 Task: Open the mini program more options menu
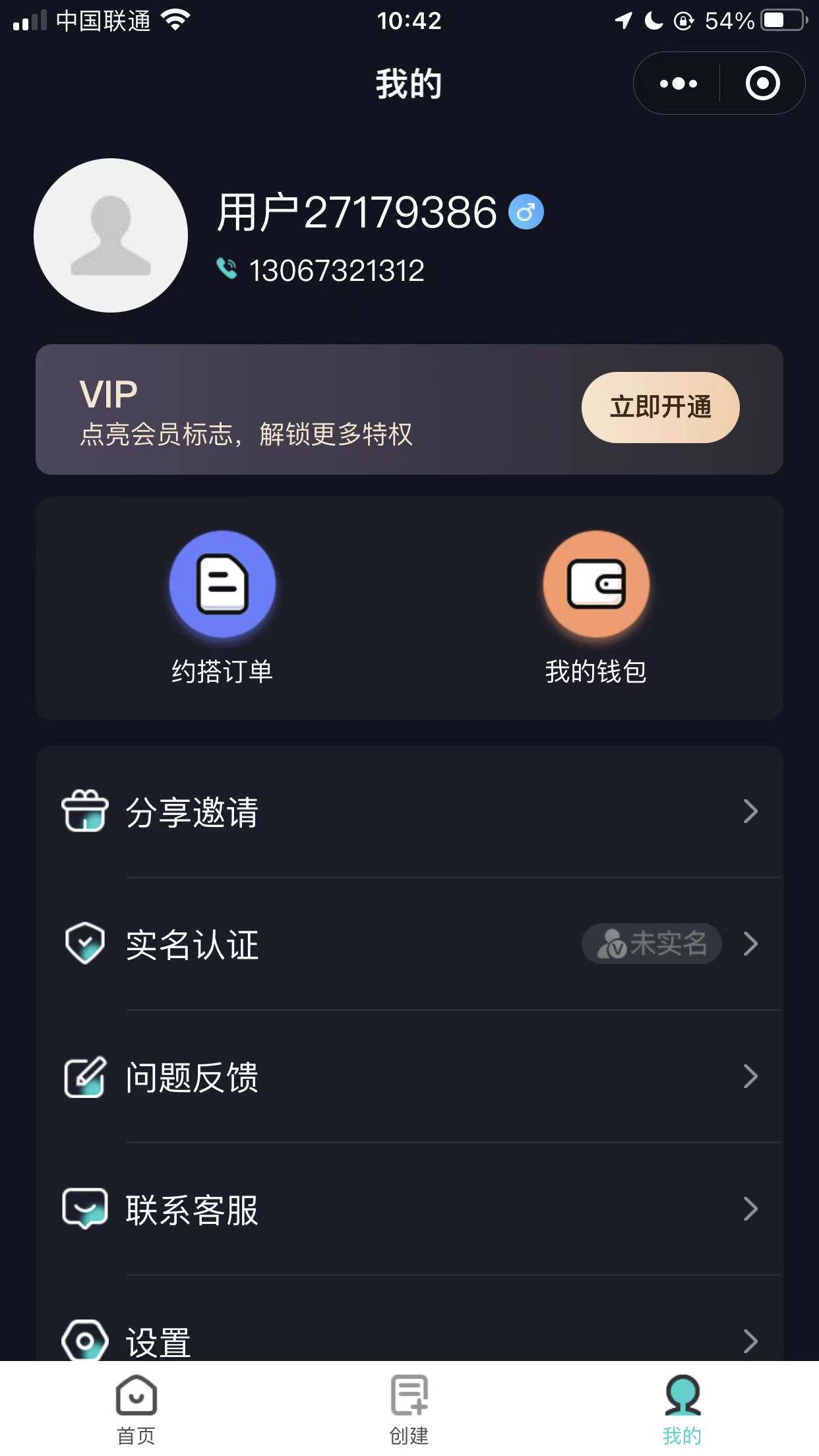(x=678, y=84)
